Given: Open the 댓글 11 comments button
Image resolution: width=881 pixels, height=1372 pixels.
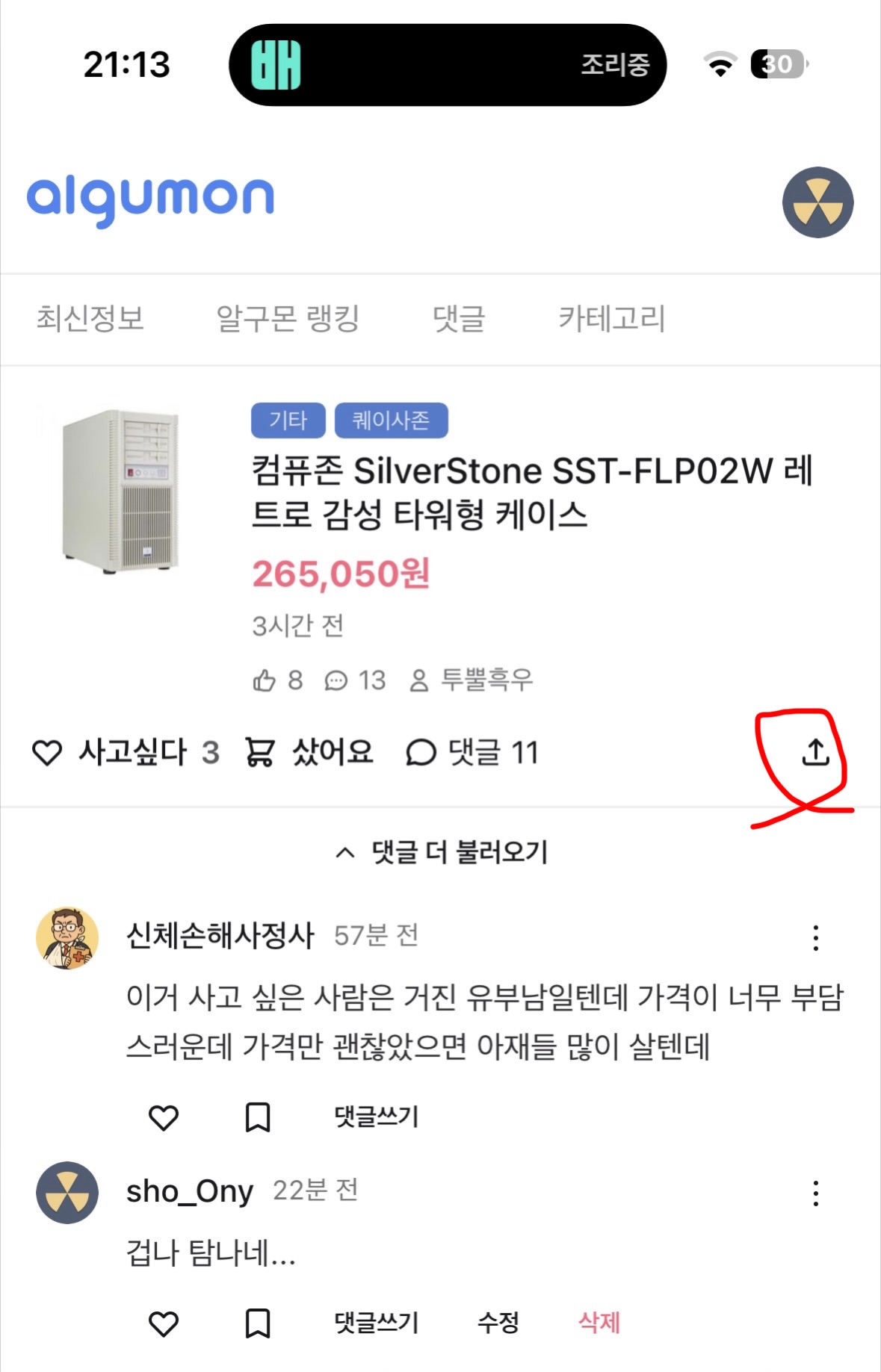Looking at the screenshot, I should 472,752.
